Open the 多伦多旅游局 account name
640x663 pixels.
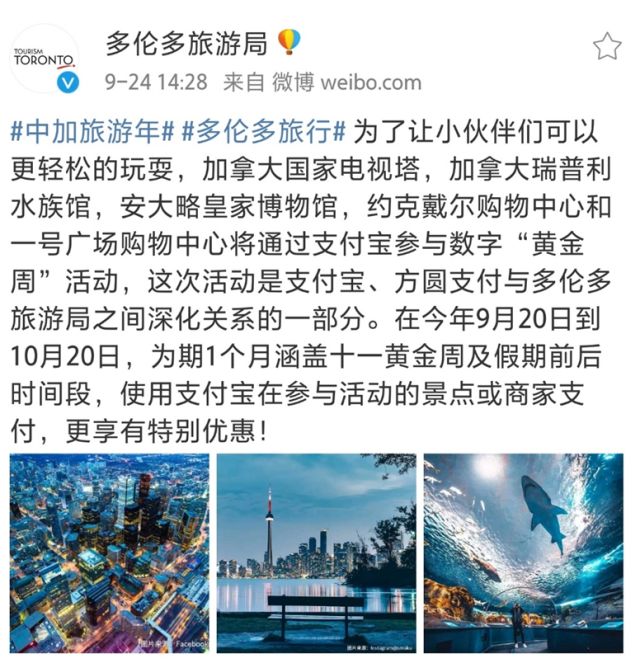(186, 43)
